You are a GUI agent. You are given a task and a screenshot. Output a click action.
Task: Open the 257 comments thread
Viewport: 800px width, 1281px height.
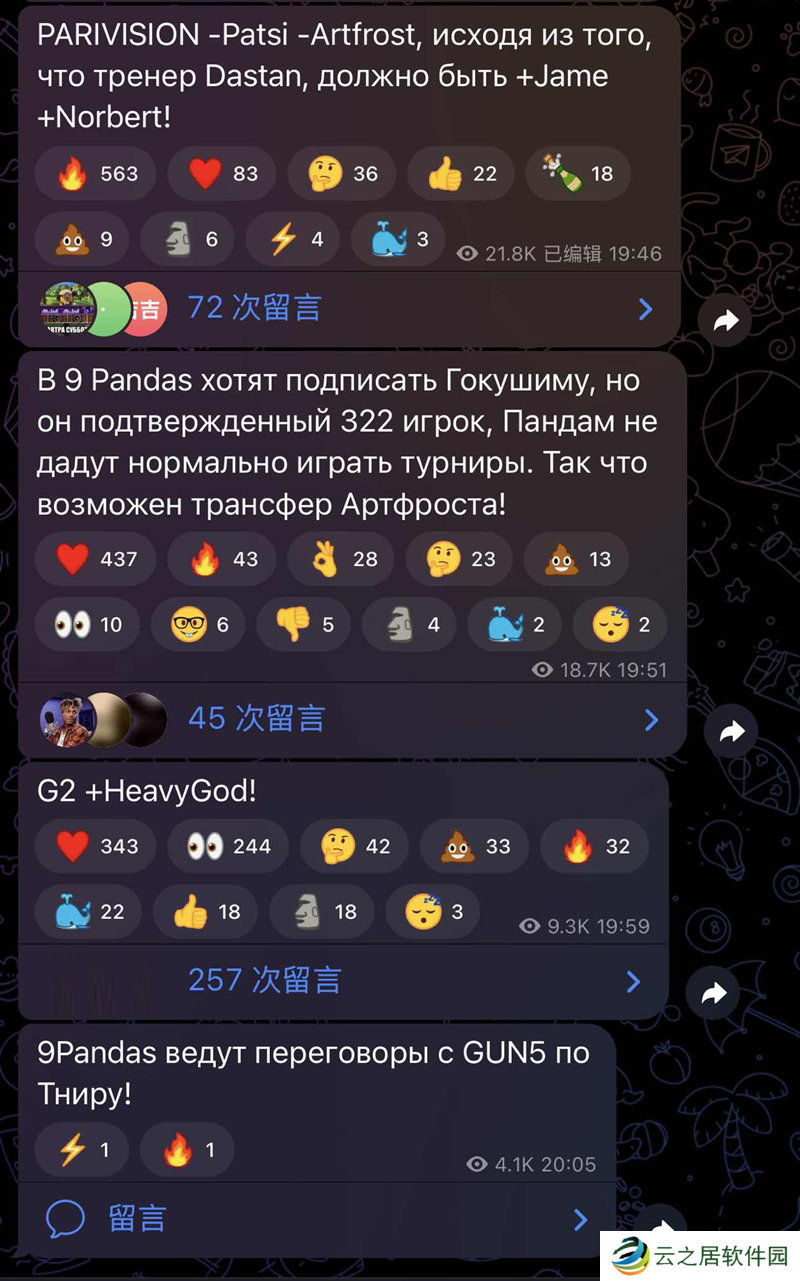point(265,979)
